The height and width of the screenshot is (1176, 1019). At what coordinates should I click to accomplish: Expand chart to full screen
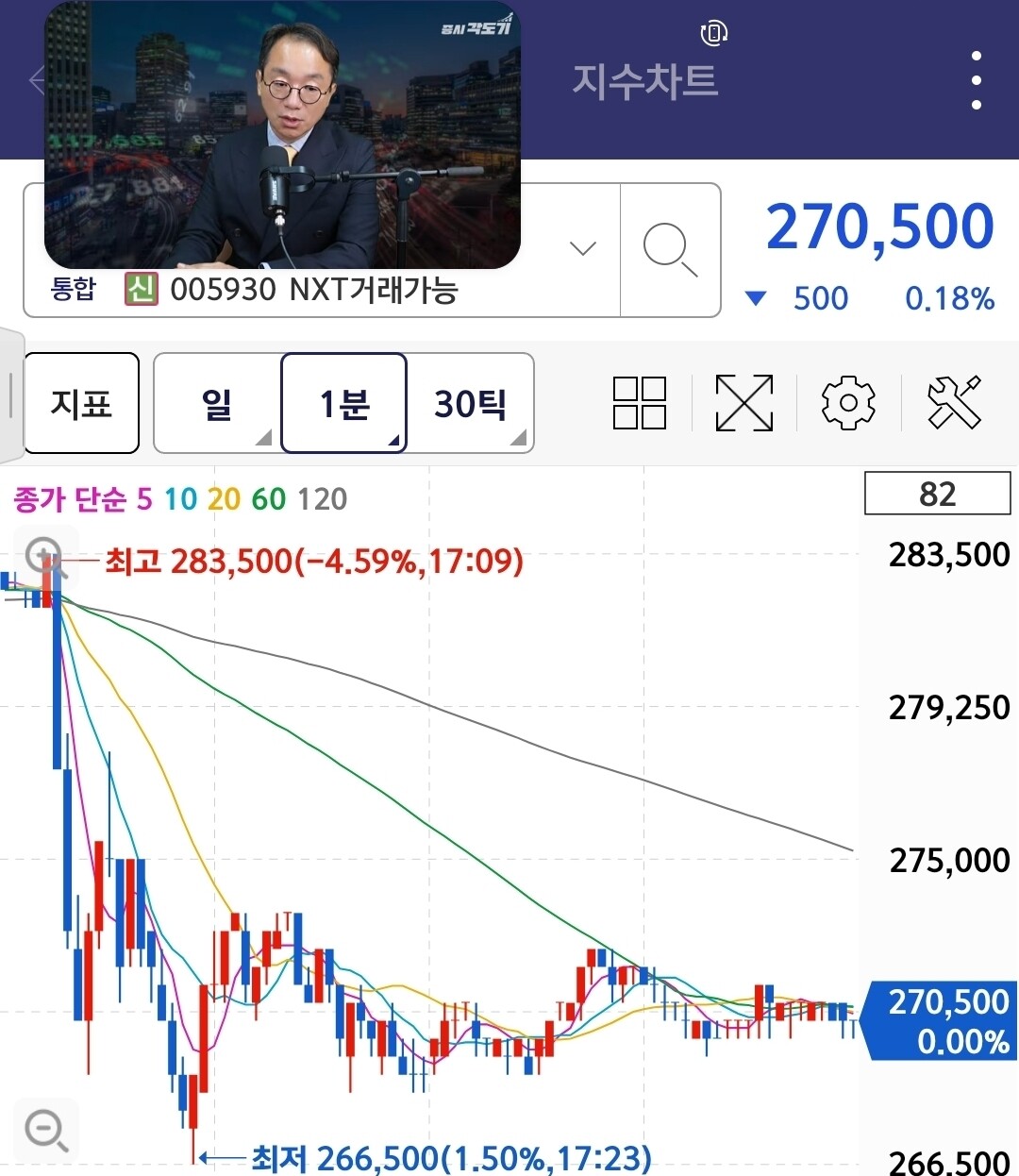[x=744, y=403]
